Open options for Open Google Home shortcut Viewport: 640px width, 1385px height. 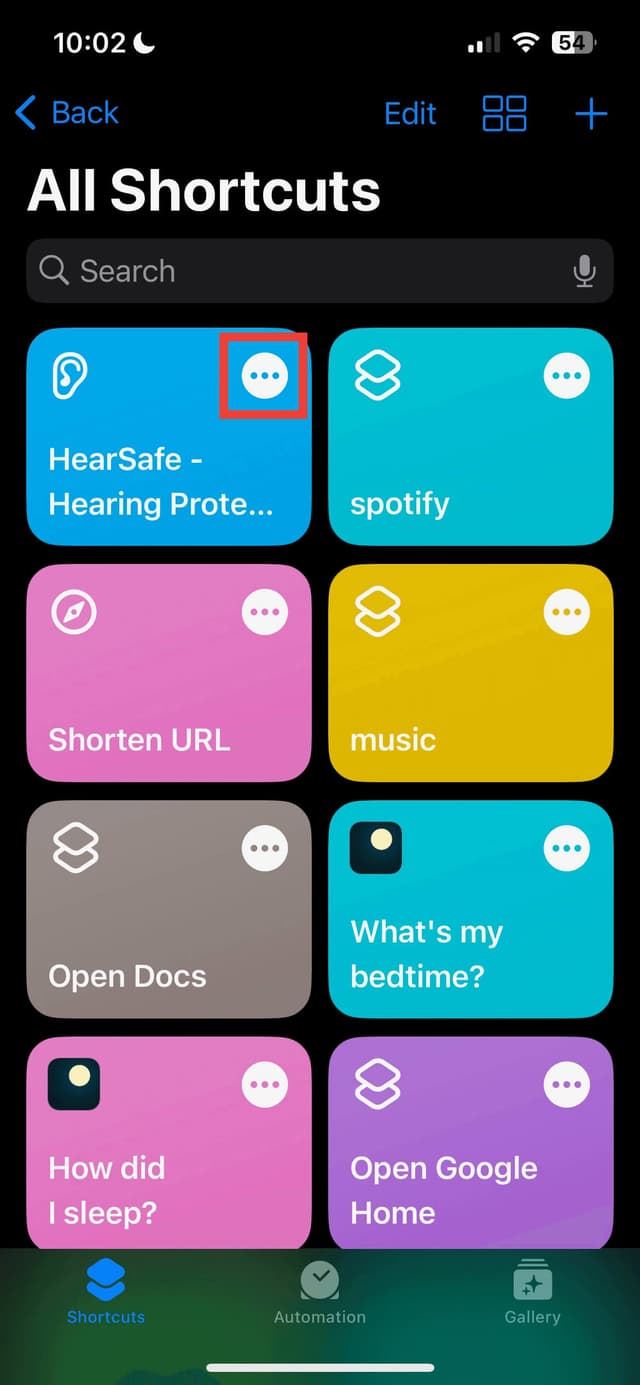(x=567, y=1084)
